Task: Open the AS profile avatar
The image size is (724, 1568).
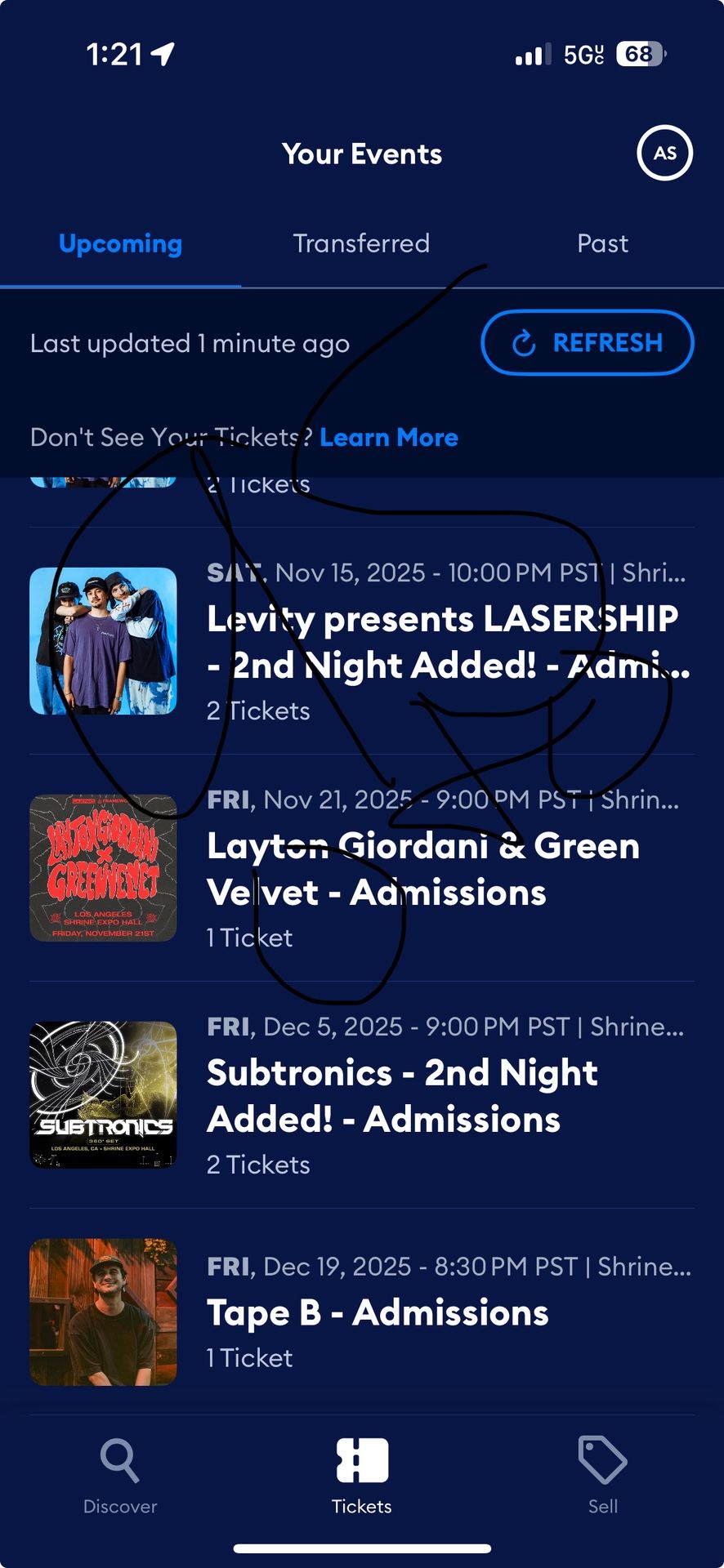Action: pyautogui.click(x=664, y=153)
